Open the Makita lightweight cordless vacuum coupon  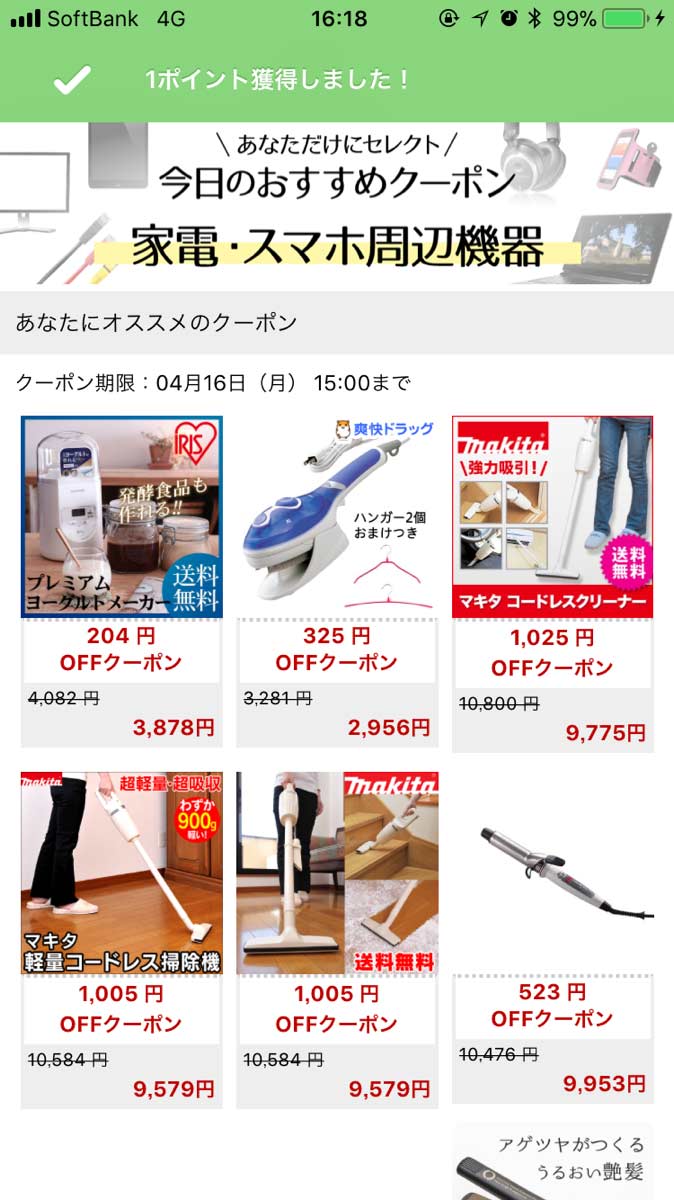[121, 938]
